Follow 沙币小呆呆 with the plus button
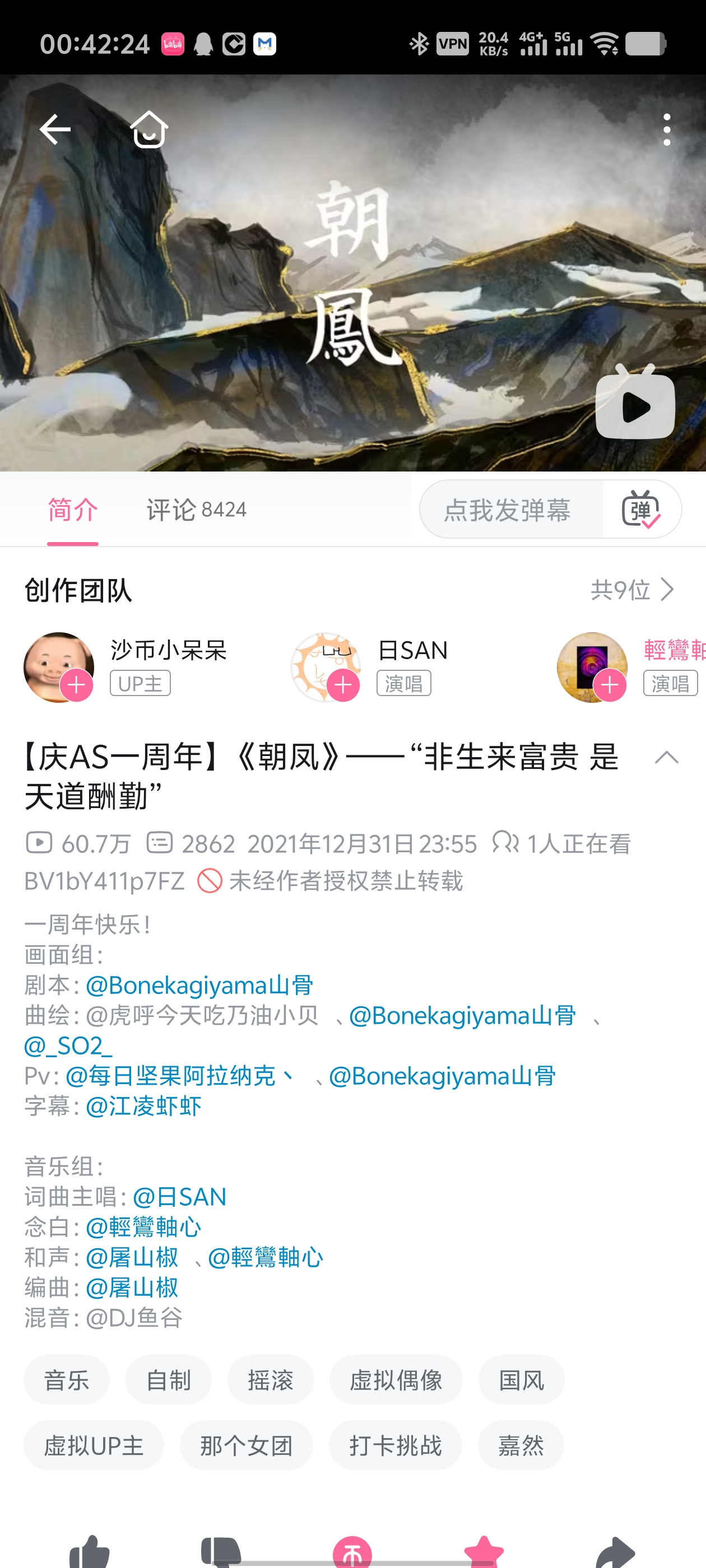The width and height of the screenshot is (706, 1568). pyautogui.click(x=76, y=685)
